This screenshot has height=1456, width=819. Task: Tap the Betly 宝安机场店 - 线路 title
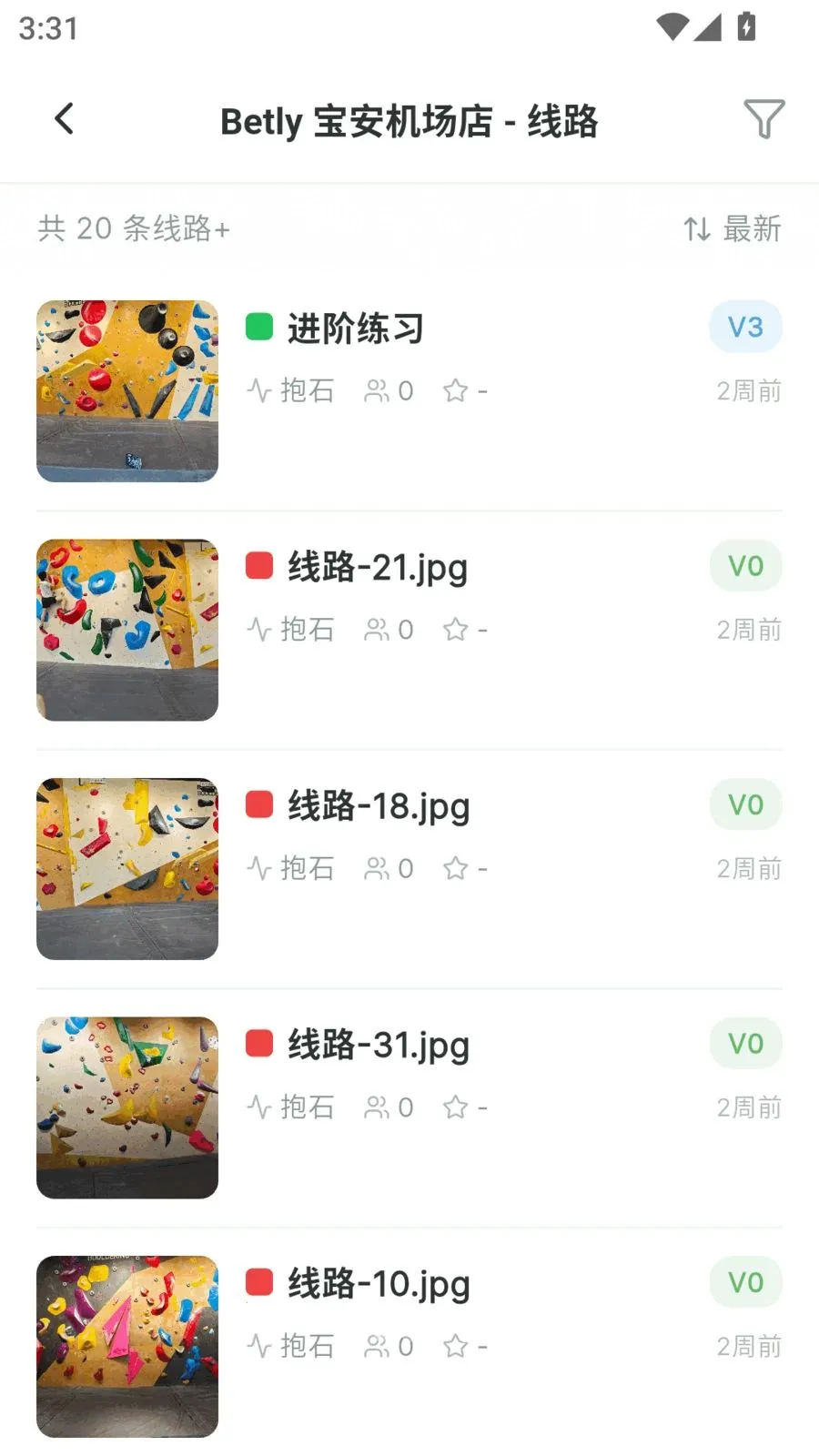(409, 121)
